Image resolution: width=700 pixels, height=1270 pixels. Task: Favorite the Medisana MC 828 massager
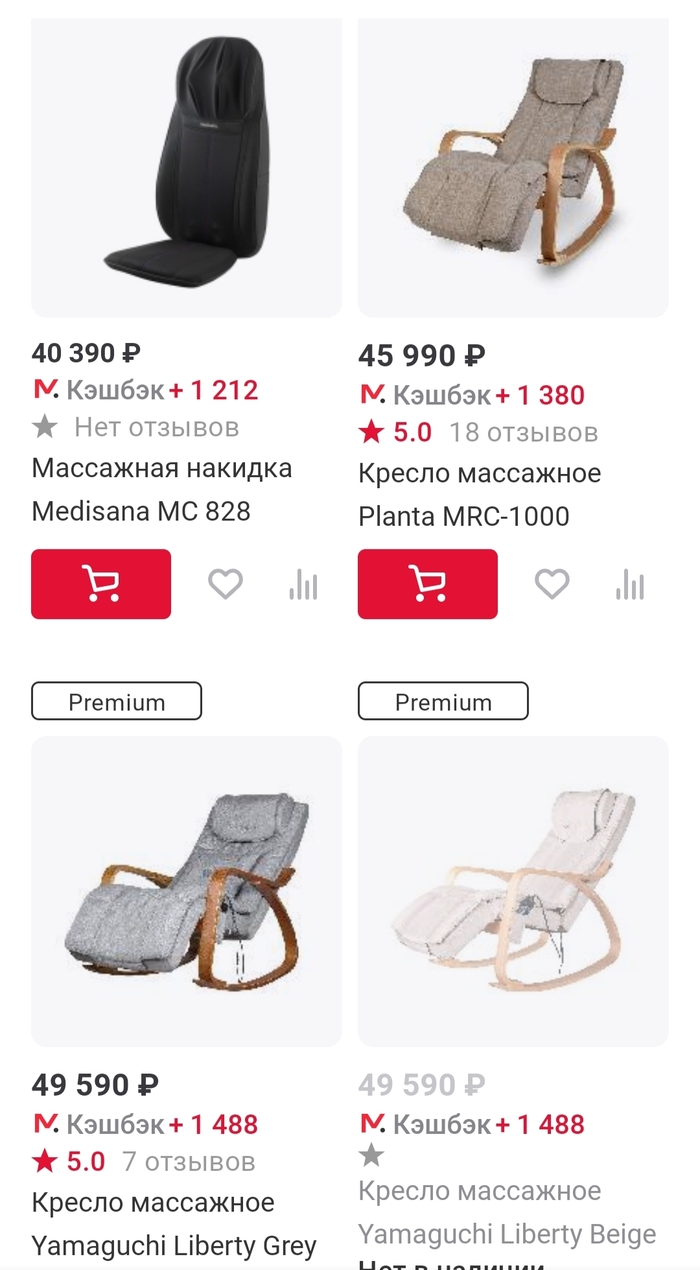(x=225, y=584)
